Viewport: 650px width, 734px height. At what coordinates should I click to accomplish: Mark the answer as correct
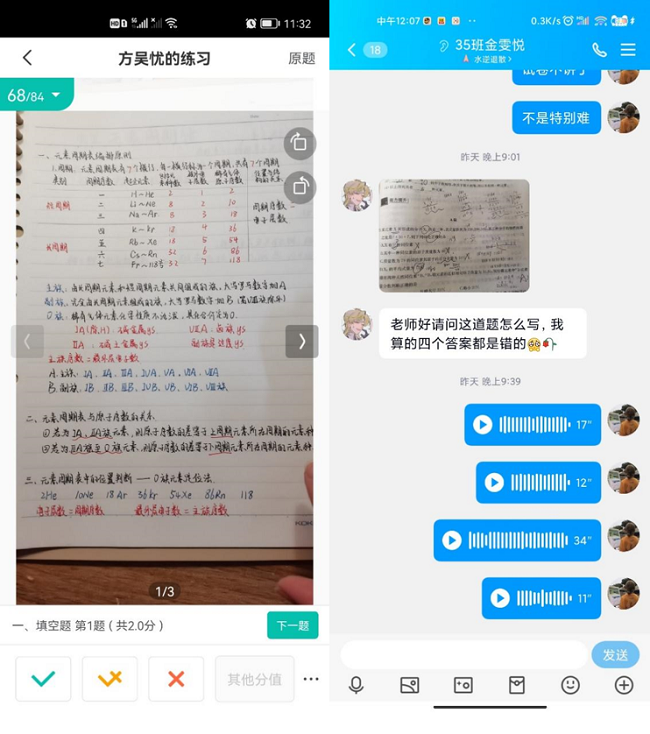point(43,679)
